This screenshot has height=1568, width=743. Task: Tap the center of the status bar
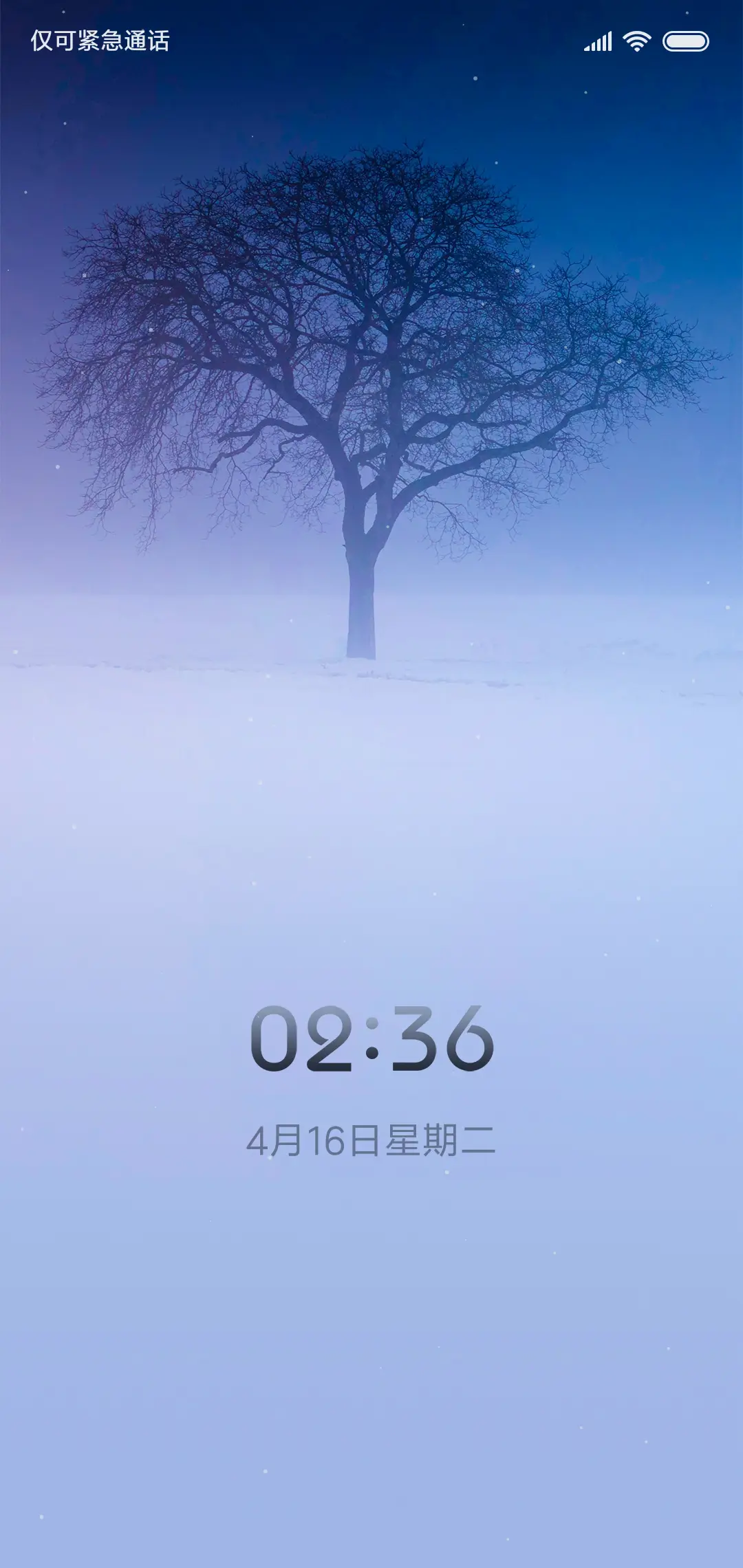tap(371, 41)
